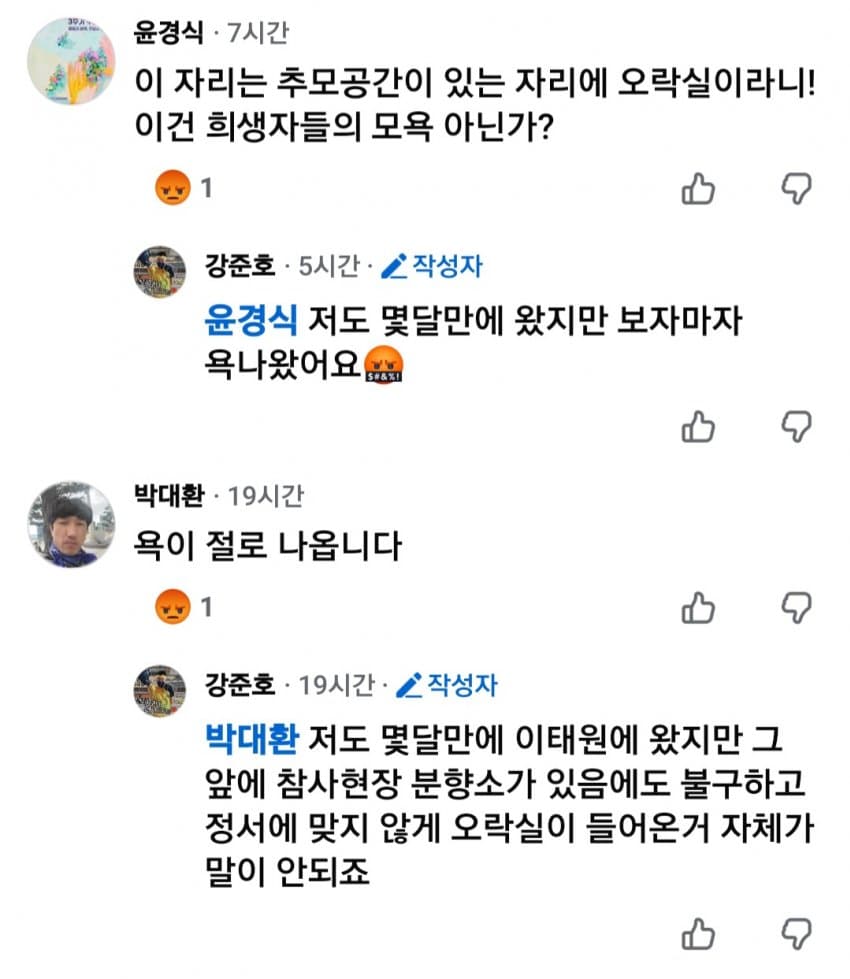Screen dimensions: 850x979
Task: Like 박대환's comment 욕이 절로 나옵니다
Action: (698, 607)
